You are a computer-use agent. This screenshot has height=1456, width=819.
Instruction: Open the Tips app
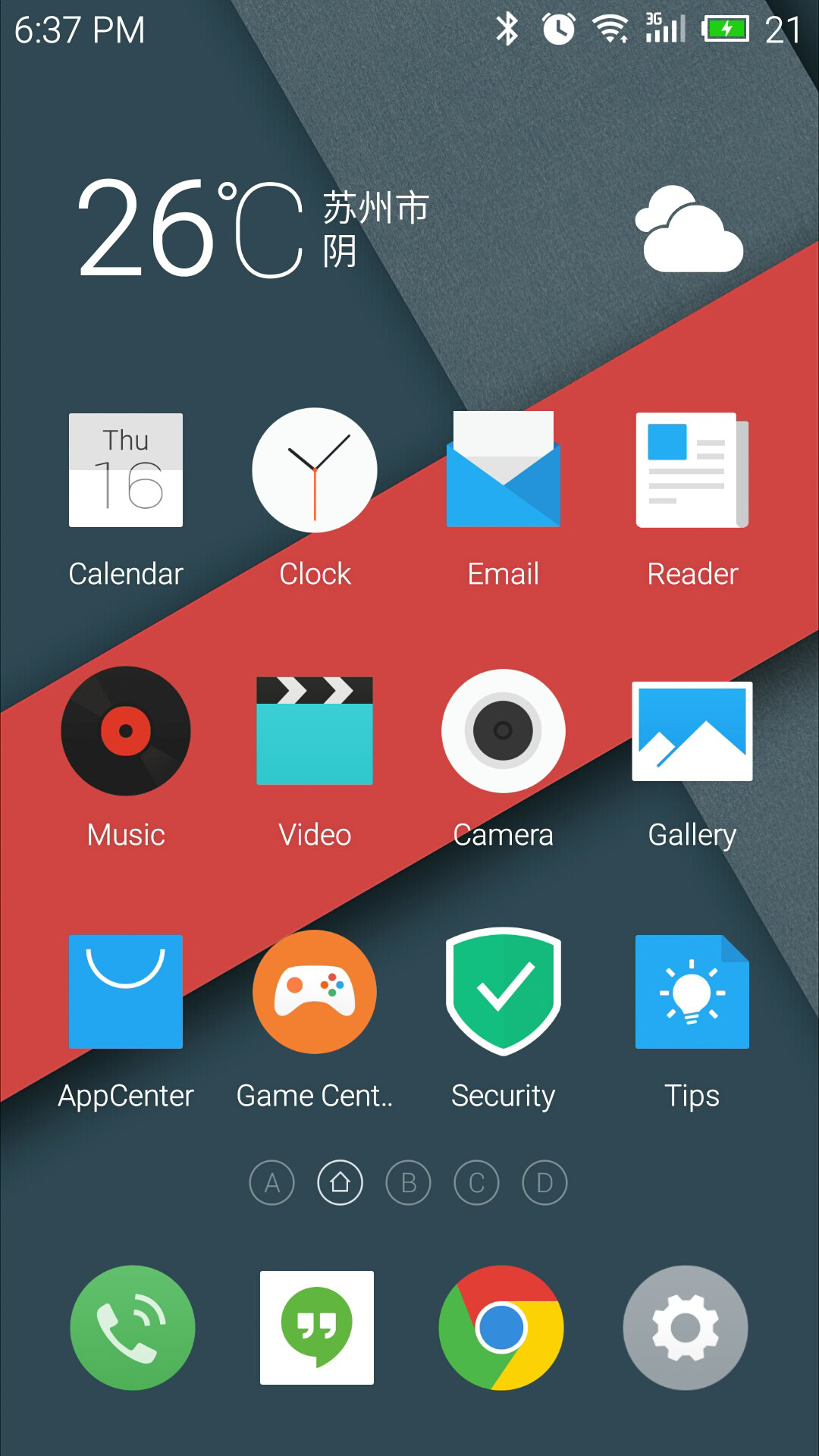(692, 992)
